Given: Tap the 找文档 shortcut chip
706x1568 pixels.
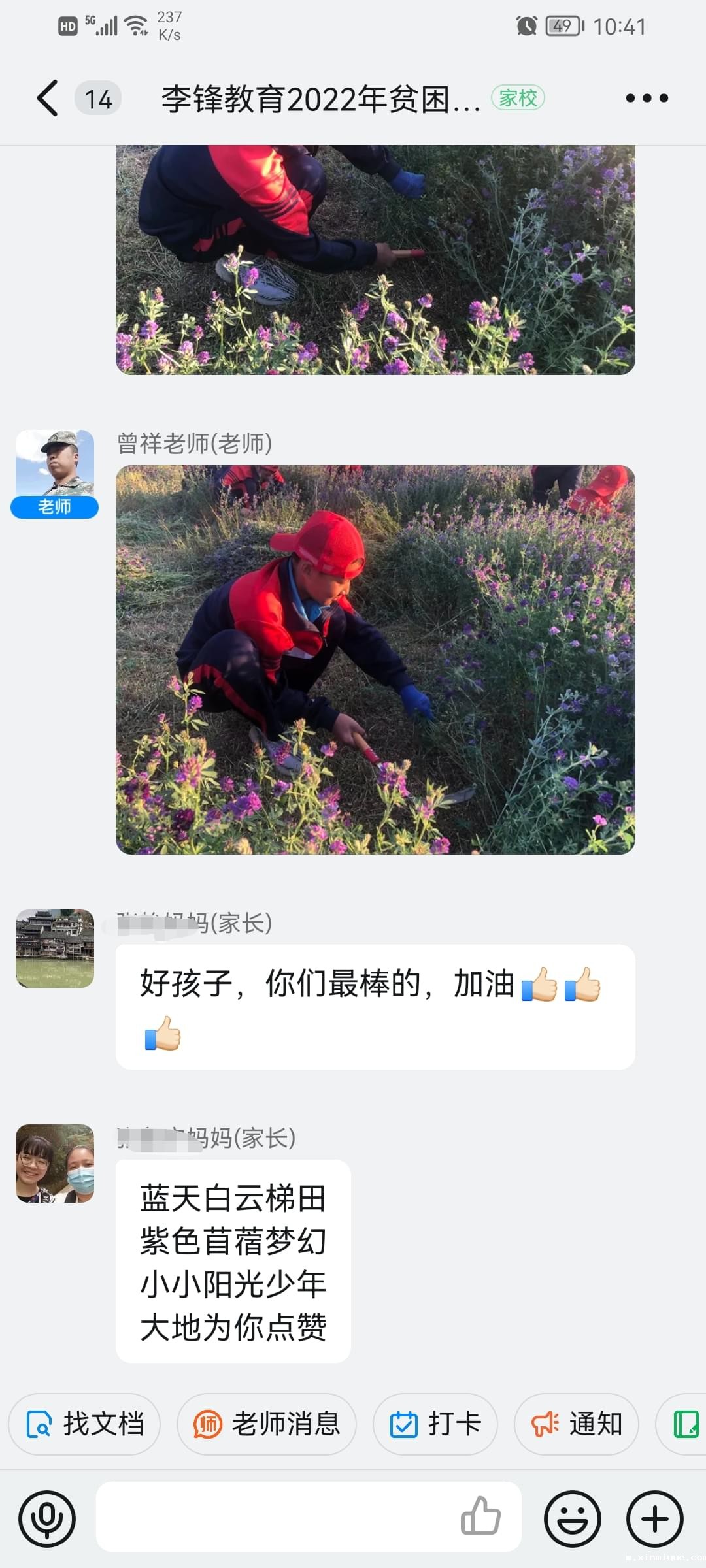Looking at the screenshot, I should [84, 1424].
